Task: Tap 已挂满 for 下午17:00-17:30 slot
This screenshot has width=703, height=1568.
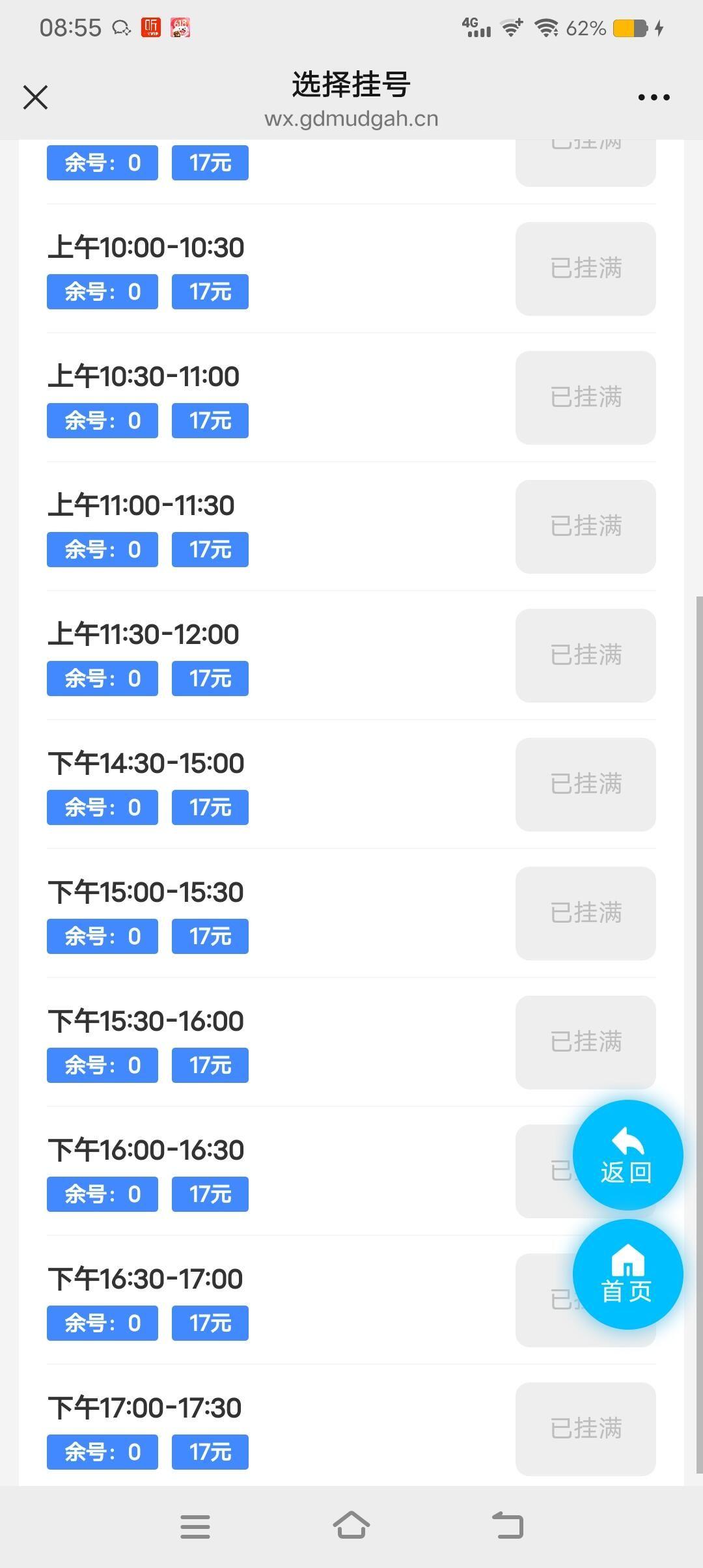Action: (586, 1429)
